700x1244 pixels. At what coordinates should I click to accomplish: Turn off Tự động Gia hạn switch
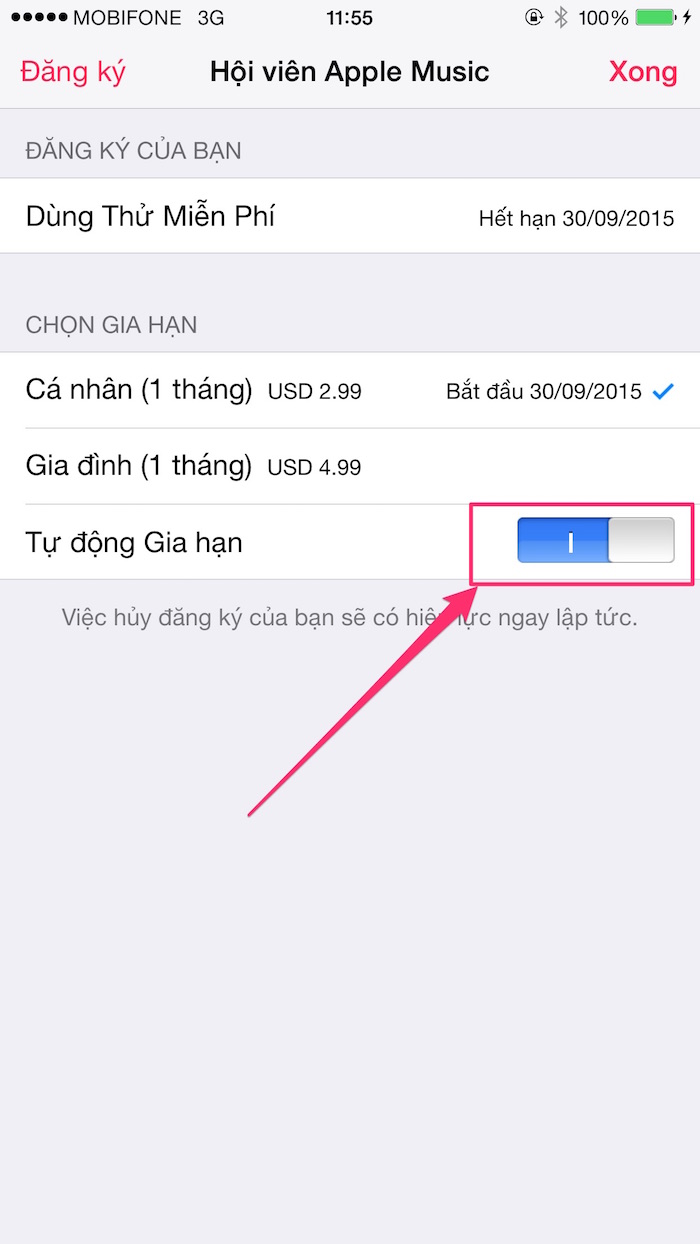(x=595, y=541)
